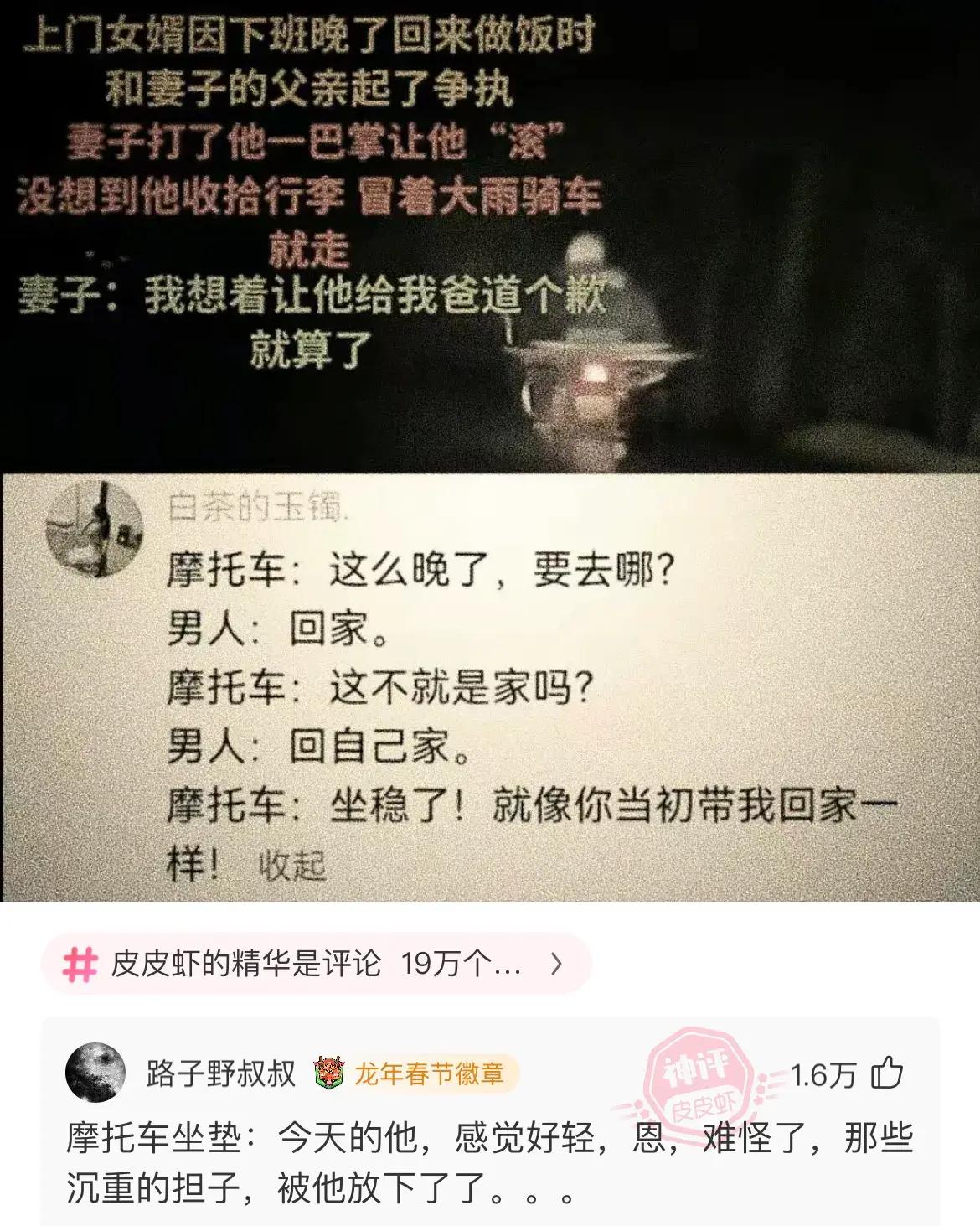Open 路子野叔叔's profile avatar
The width and height of the screenshot is (980, 1226).
point(95,1073)
